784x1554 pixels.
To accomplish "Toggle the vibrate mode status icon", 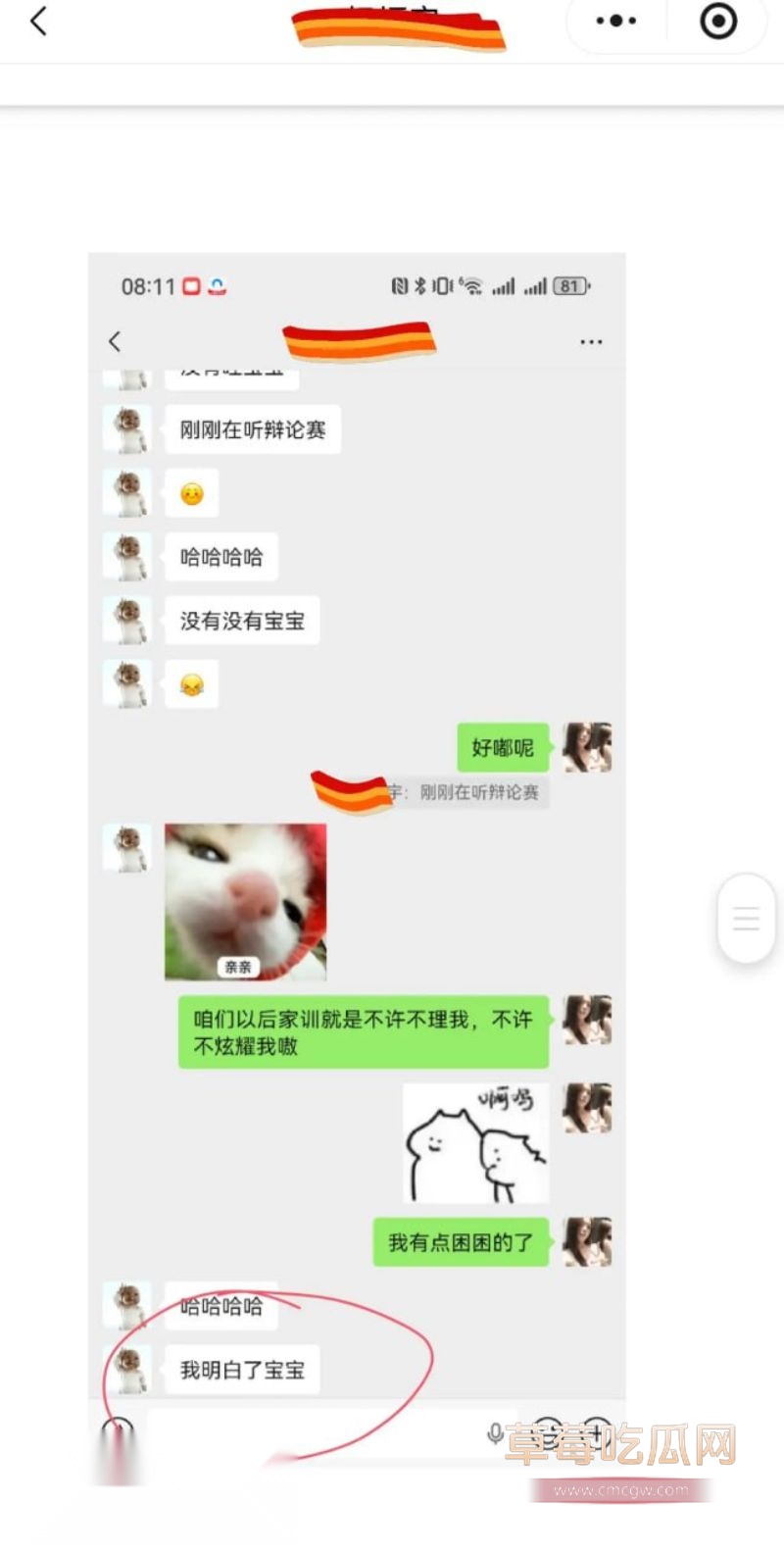I will pos(442,284).
